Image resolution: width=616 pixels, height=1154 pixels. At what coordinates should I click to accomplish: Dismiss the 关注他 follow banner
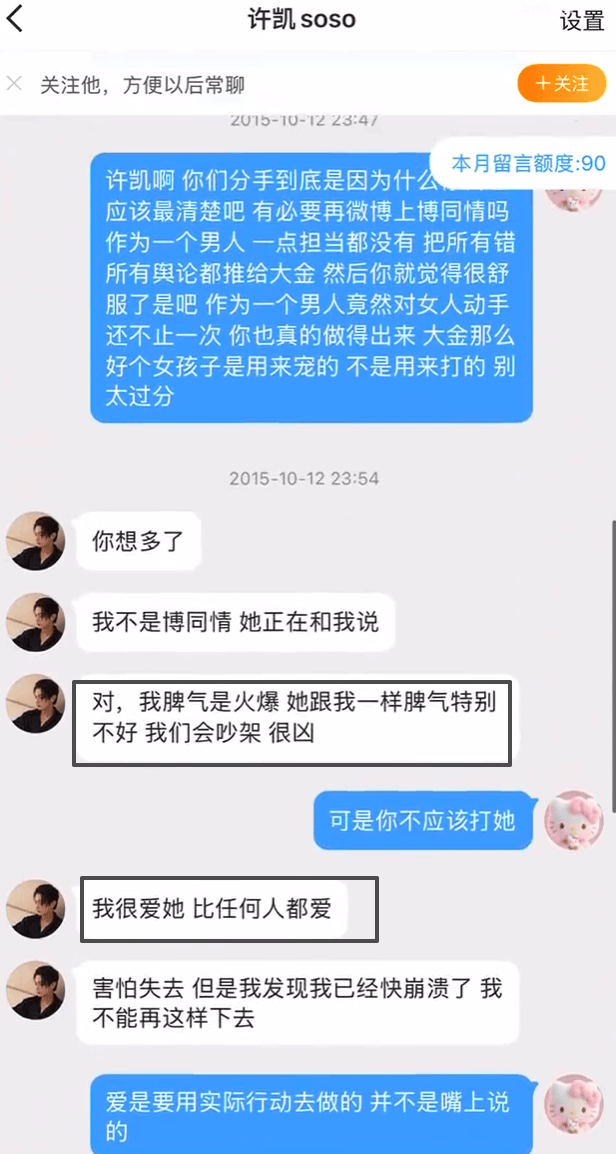tap(14, 84)
